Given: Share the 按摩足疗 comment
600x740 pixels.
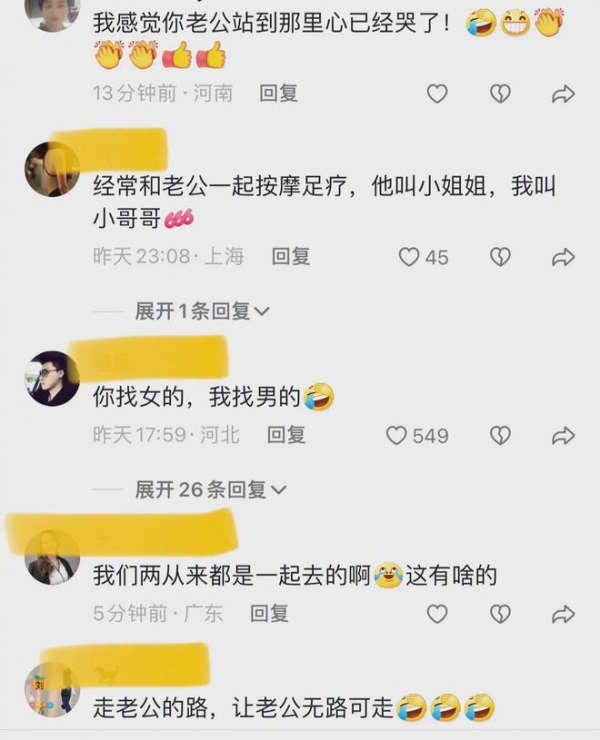Looking at the screenshot, I should [x=563, y=257].
